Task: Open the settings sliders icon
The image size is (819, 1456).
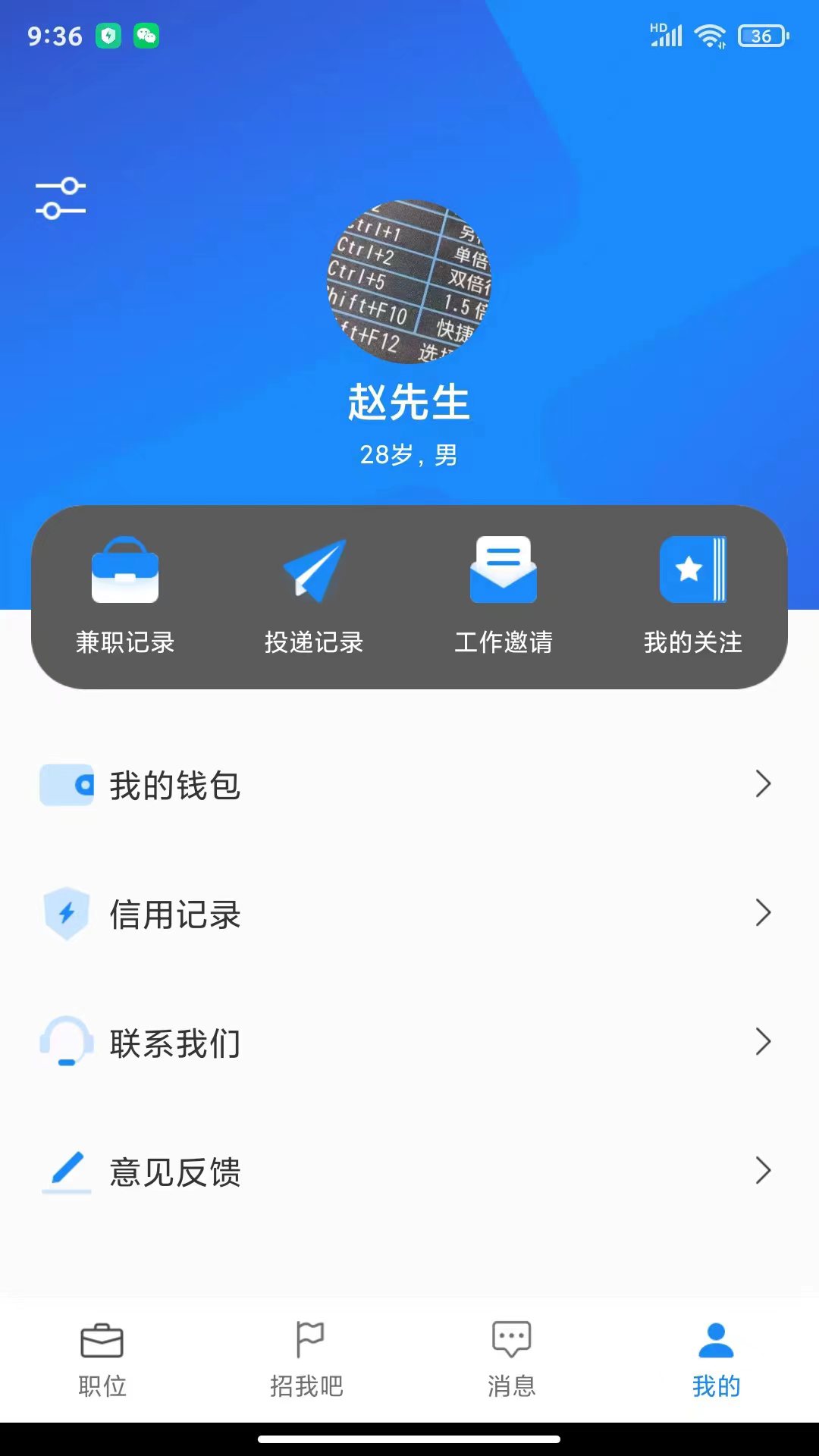Action: click(61, 199)
